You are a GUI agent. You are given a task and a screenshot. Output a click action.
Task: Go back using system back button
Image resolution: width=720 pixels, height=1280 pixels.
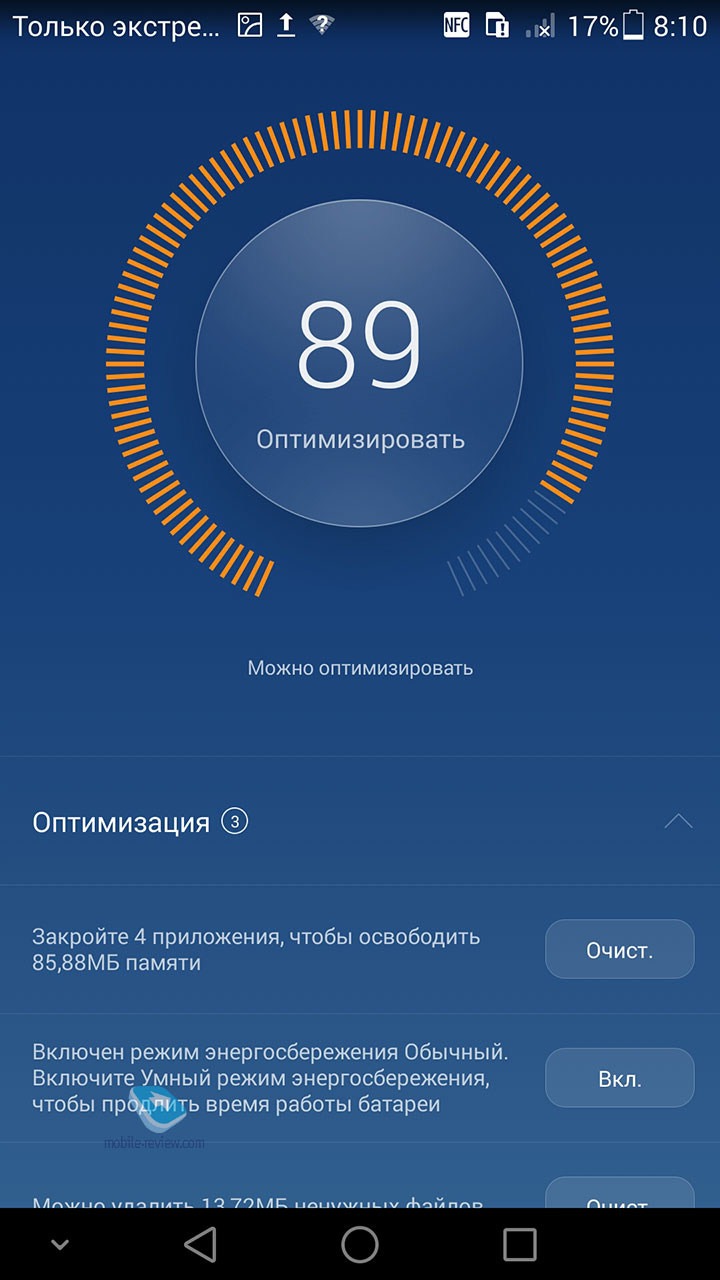[x=200, y=1245]
